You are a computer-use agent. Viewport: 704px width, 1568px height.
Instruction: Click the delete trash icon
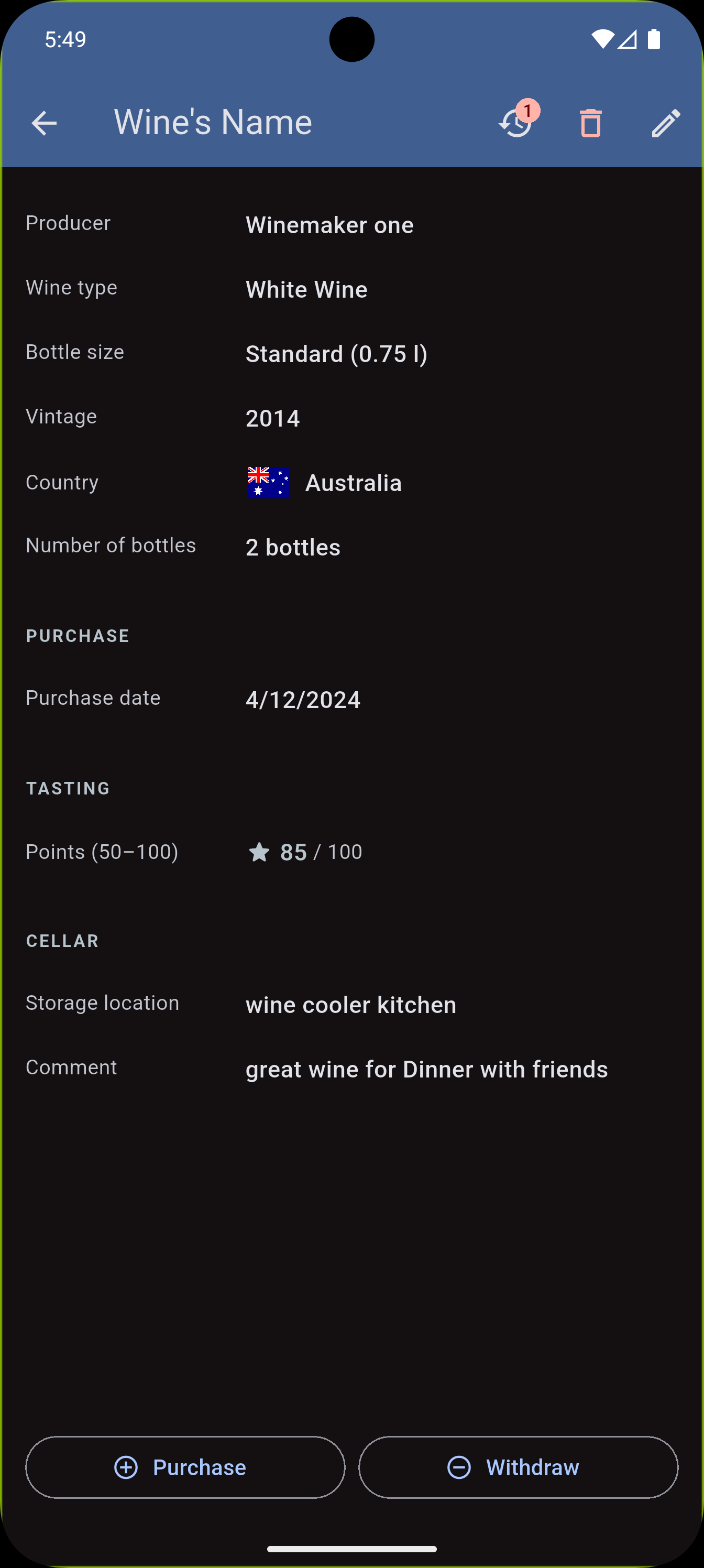[589, 122]
